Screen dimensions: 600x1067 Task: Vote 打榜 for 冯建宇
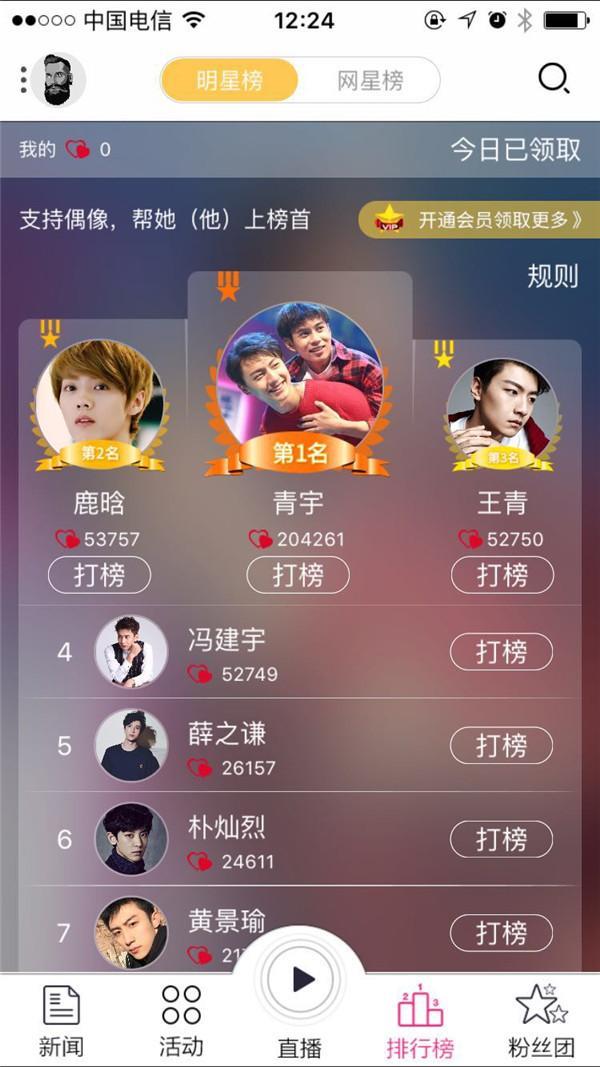(501, 652)
